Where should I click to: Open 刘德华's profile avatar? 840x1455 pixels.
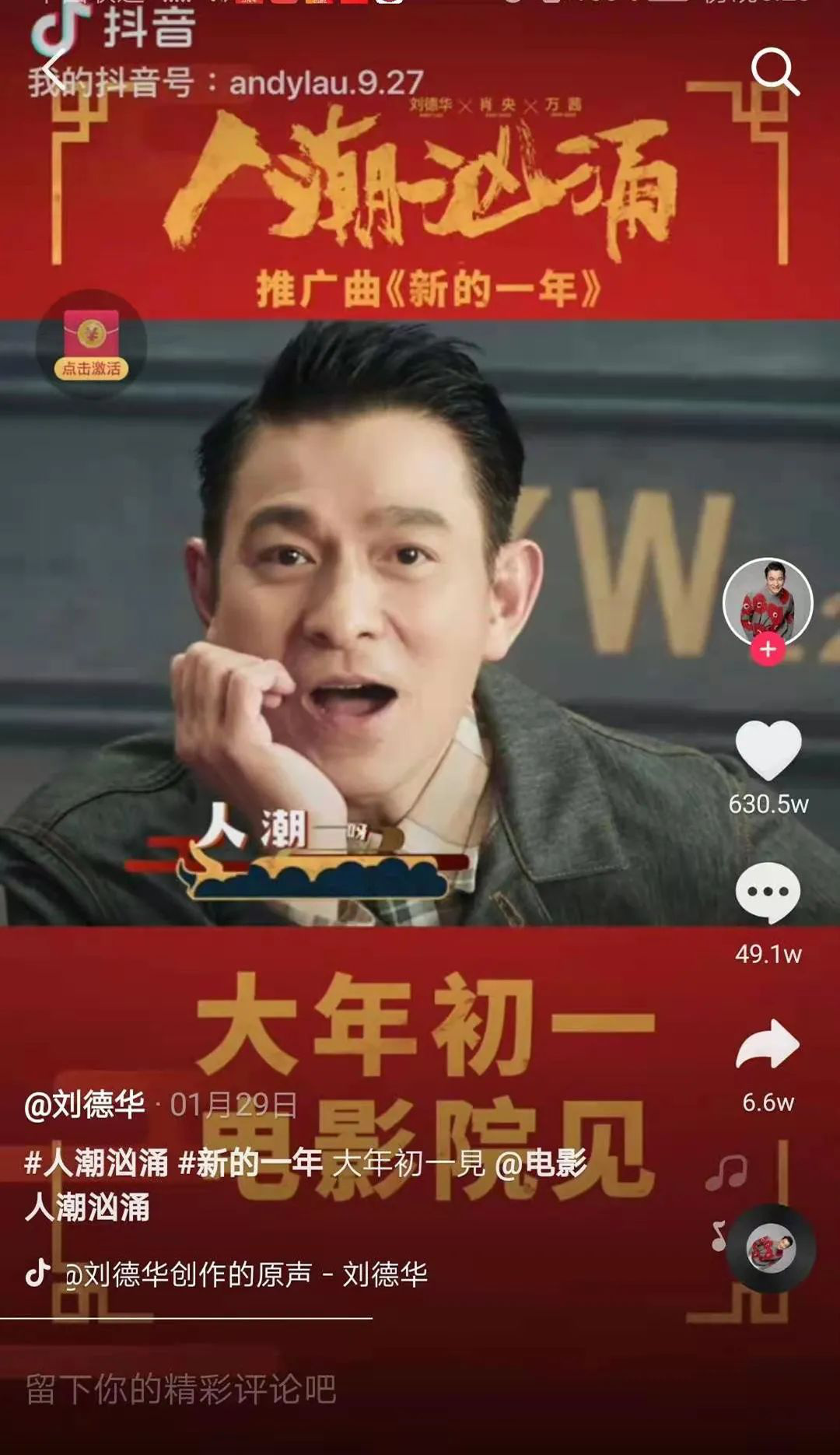coord(768,601)
